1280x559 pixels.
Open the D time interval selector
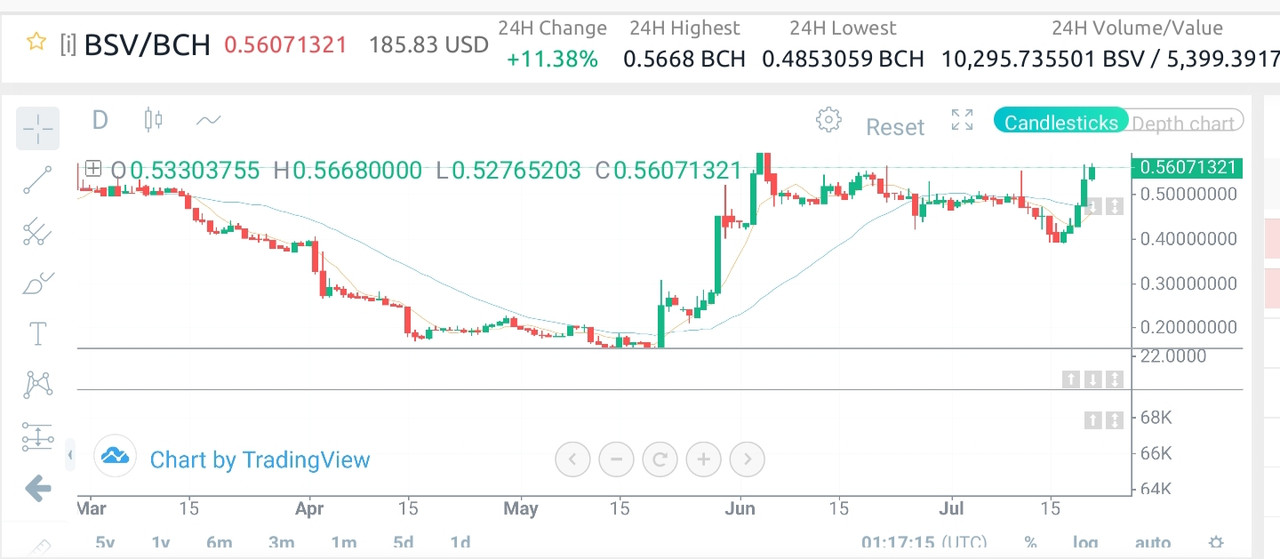[100, 121]
